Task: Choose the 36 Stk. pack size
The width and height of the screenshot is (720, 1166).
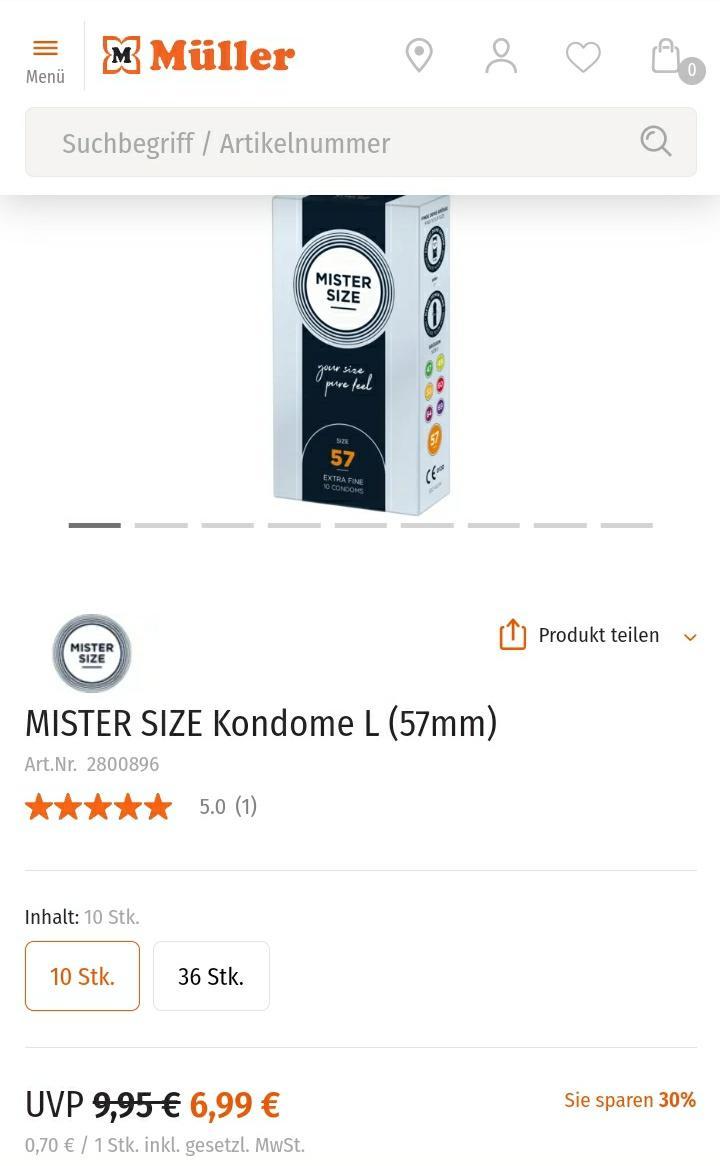Action: pyautogui.click(x=211, y=976)
